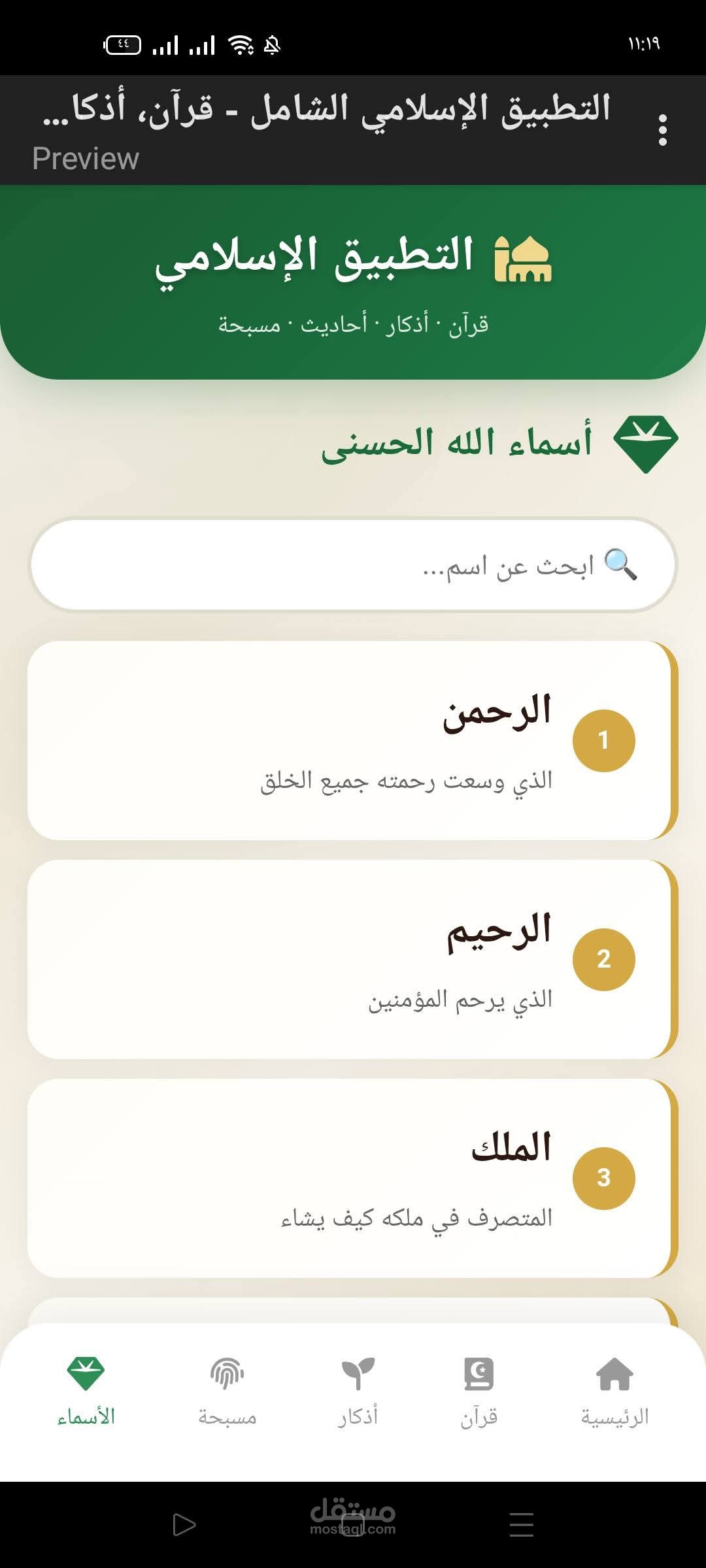This screenshot has width=706, height=1568.
Task: Tap the search field ابحث عن اسم
Action: pos(353,565)
